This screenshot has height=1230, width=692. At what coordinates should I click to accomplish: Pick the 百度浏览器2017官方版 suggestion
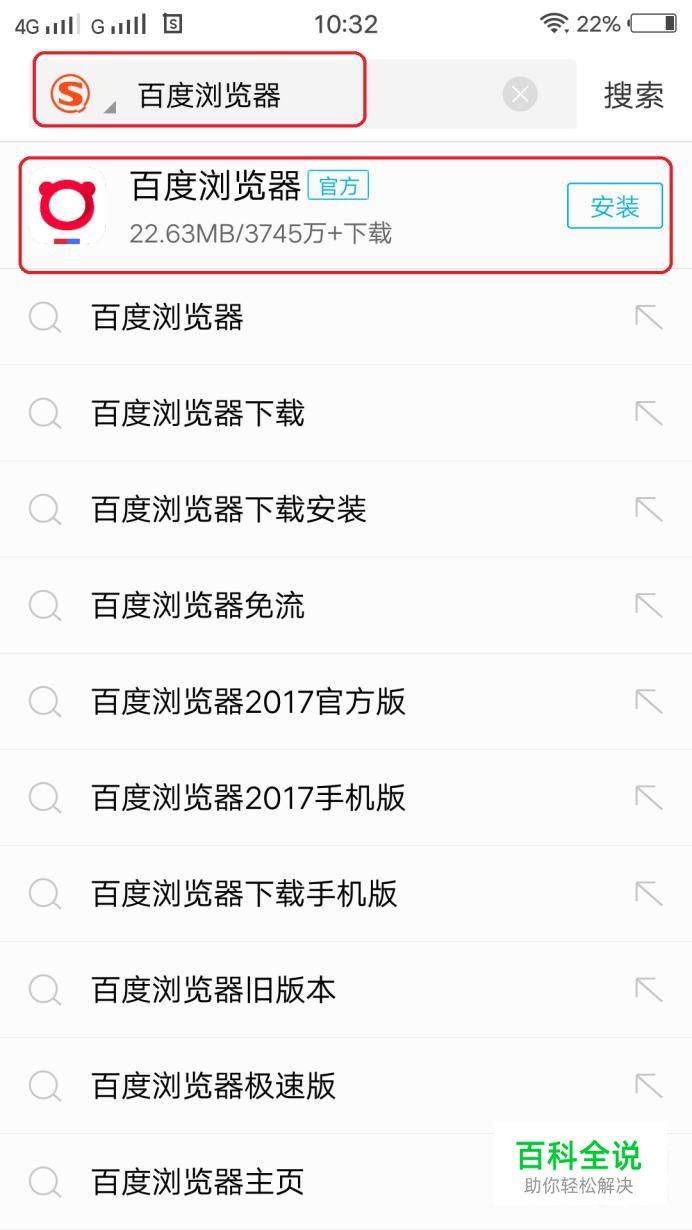coord(249,702)
